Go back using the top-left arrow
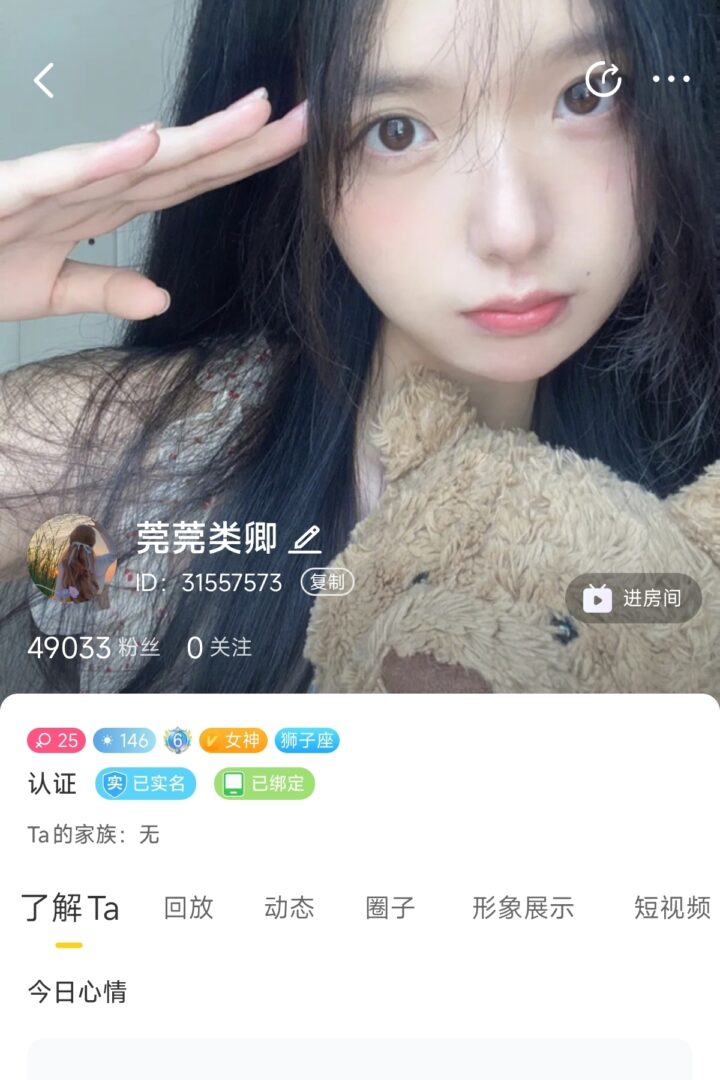The image size is (720, 1080). pyautogui.click(x=44, y=80)
